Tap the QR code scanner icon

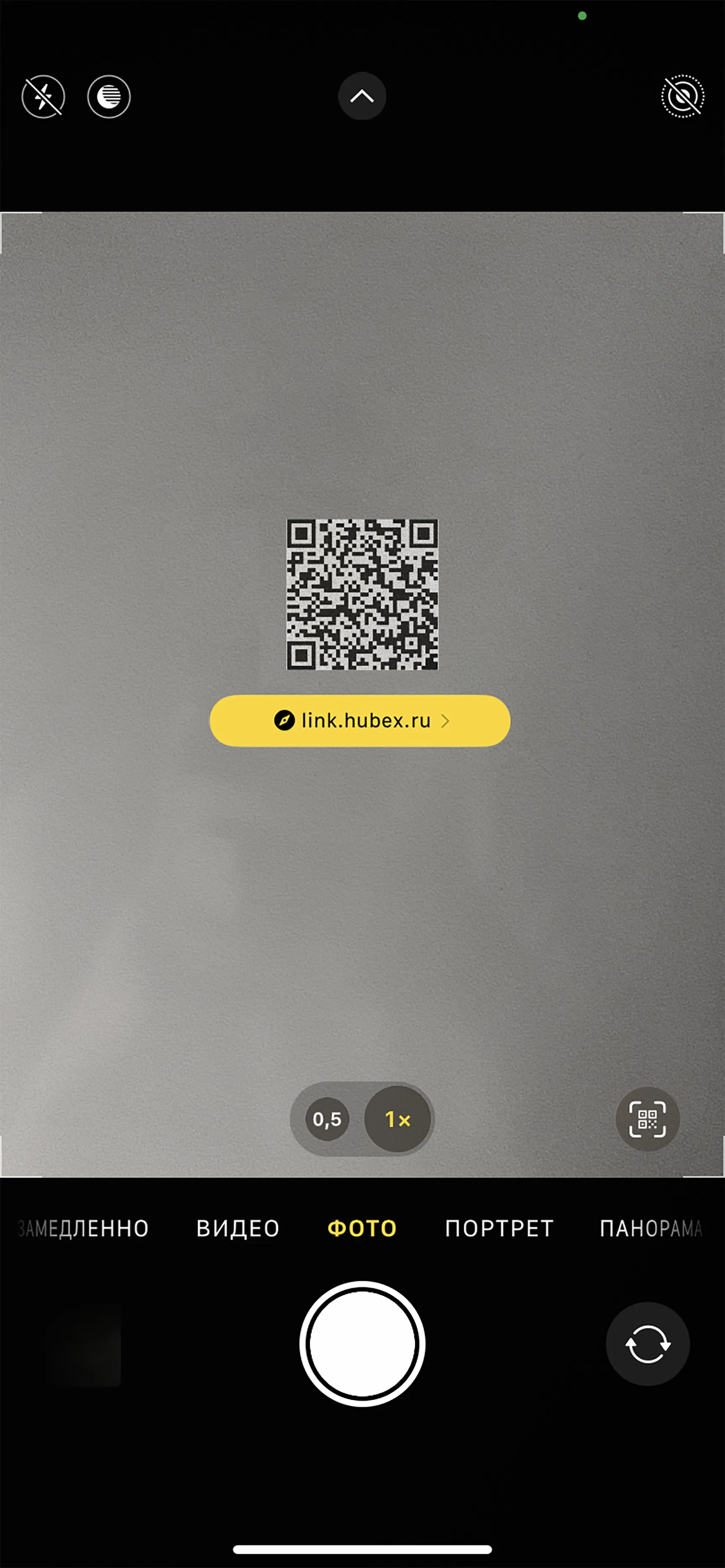[x=647, y=1119]
